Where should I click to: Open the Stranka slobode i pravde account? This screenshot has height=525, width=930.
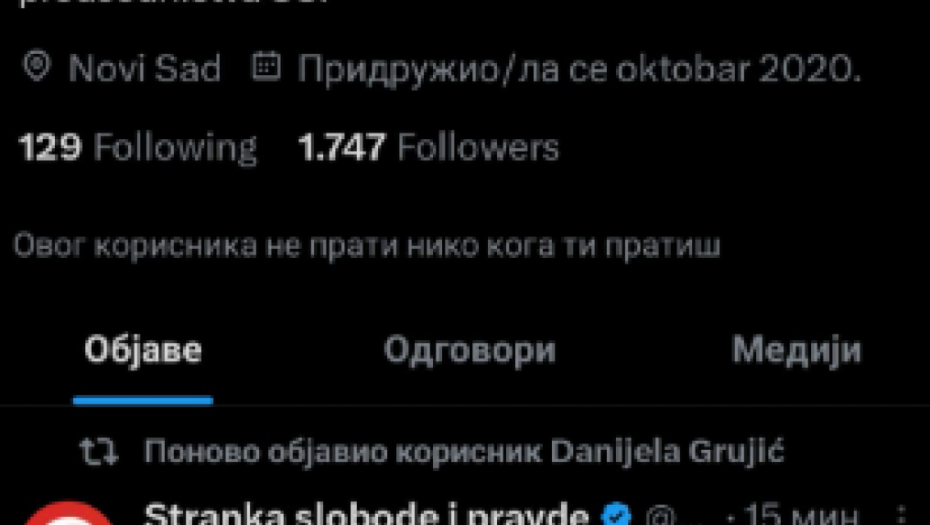(365, 514)
